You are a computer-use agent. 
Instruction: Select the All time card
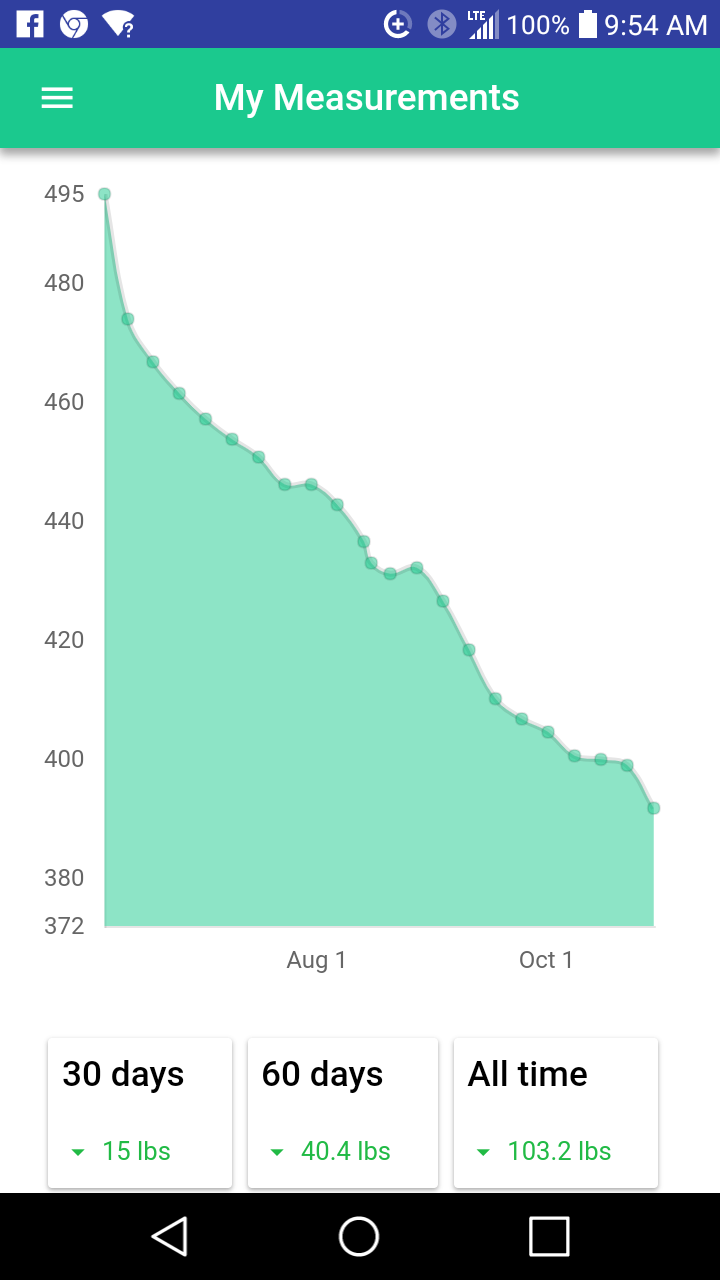click(x=556, y=1113)
